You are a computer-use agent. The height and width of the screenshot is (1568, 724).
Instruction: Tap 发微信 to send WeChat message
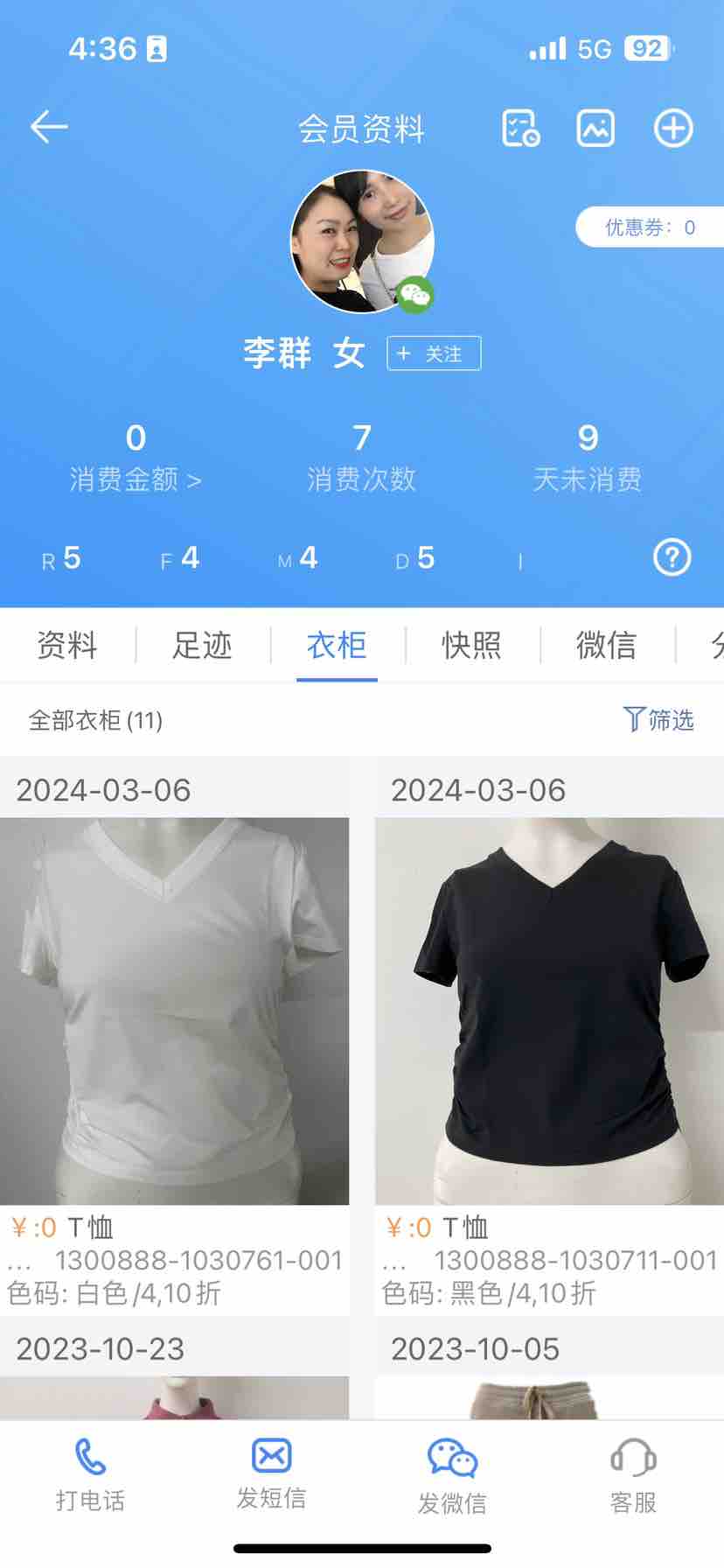click(x=452, y=1475)
